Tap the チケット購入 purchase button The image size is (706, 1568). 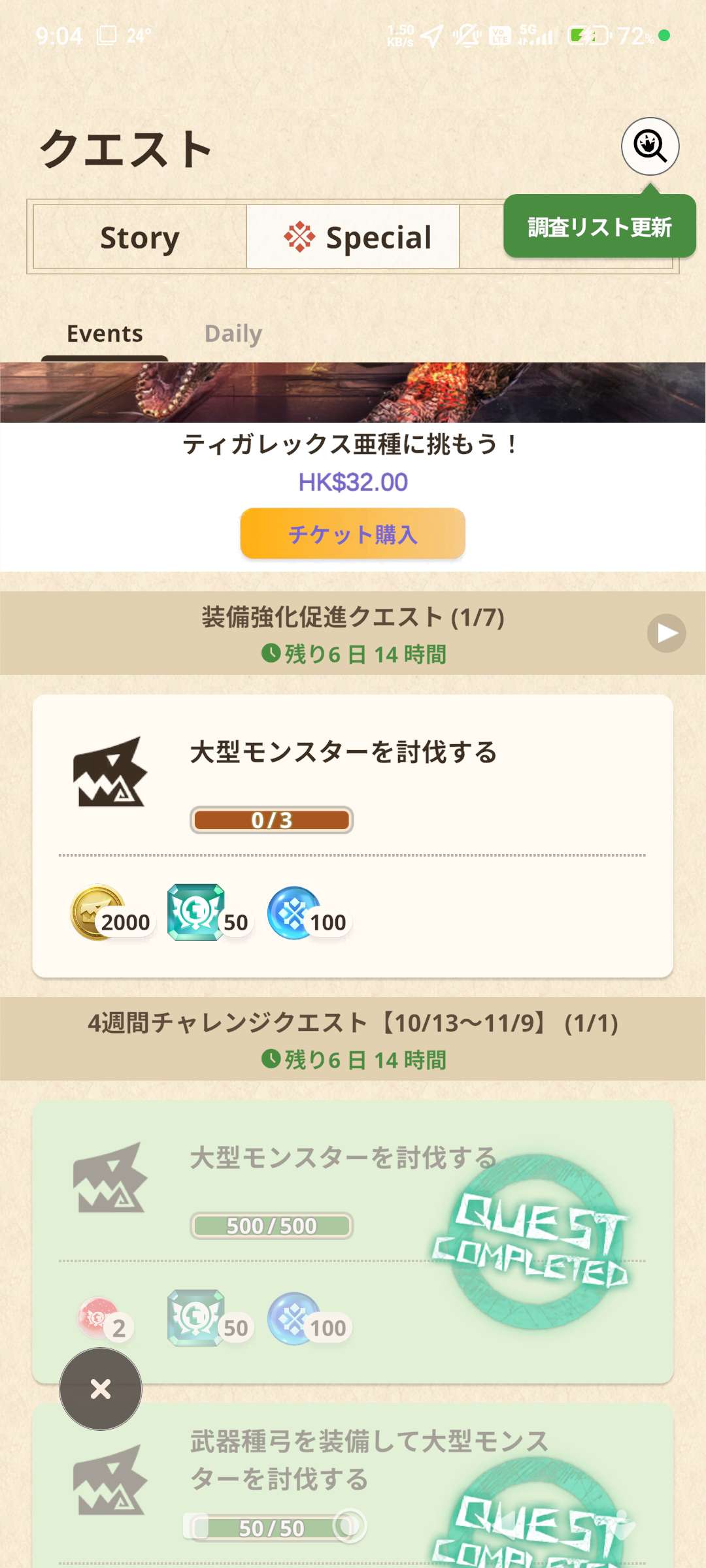tap(353, 534)
